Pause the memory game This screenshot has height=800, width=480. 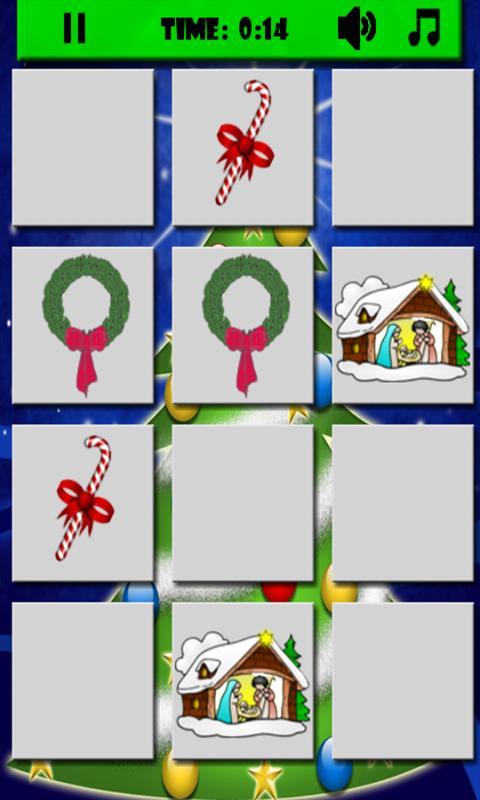pos(74,29)
